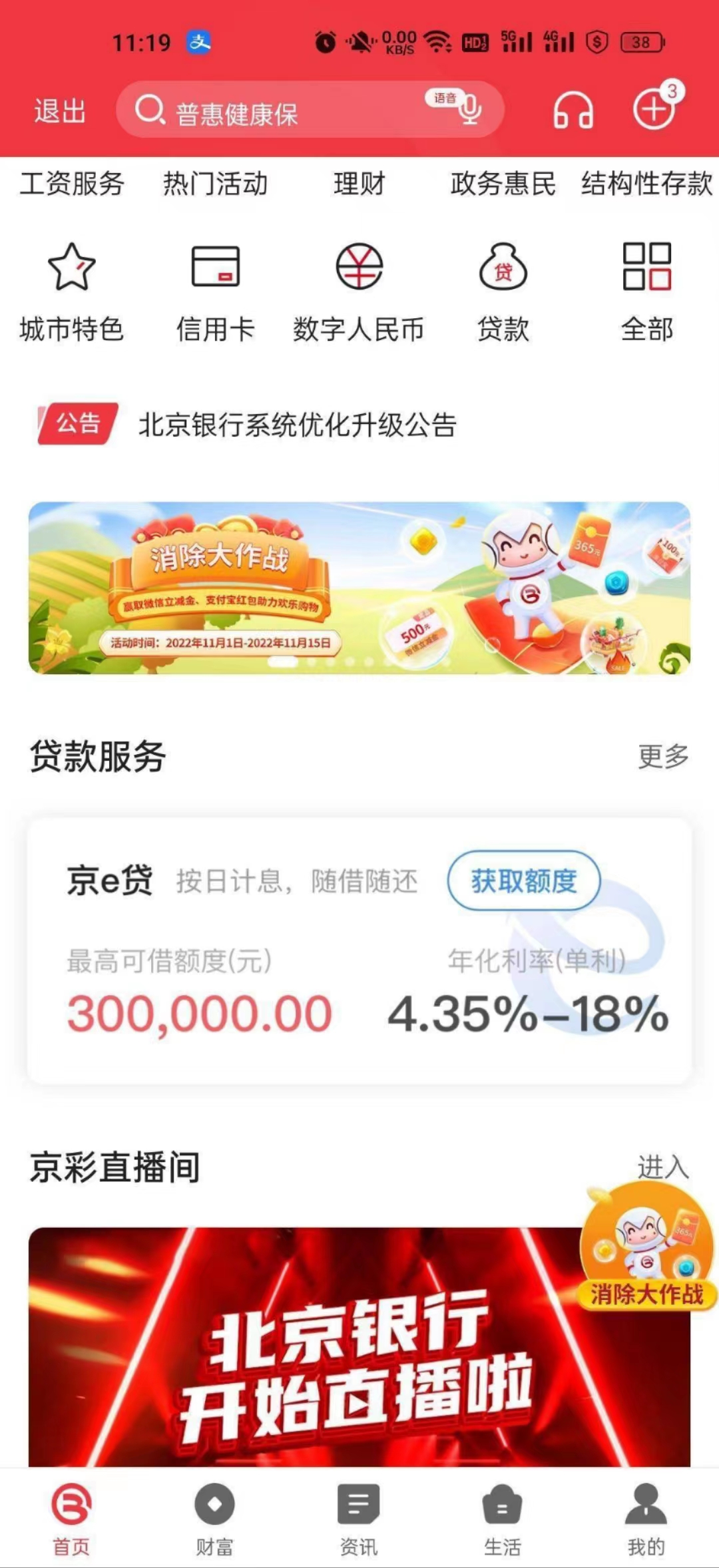Image resolution: width=719 pixels, height=1568 pixels.
Task: Read the 北京银行系统优化升级公告 notice
Action: [297, 425]
